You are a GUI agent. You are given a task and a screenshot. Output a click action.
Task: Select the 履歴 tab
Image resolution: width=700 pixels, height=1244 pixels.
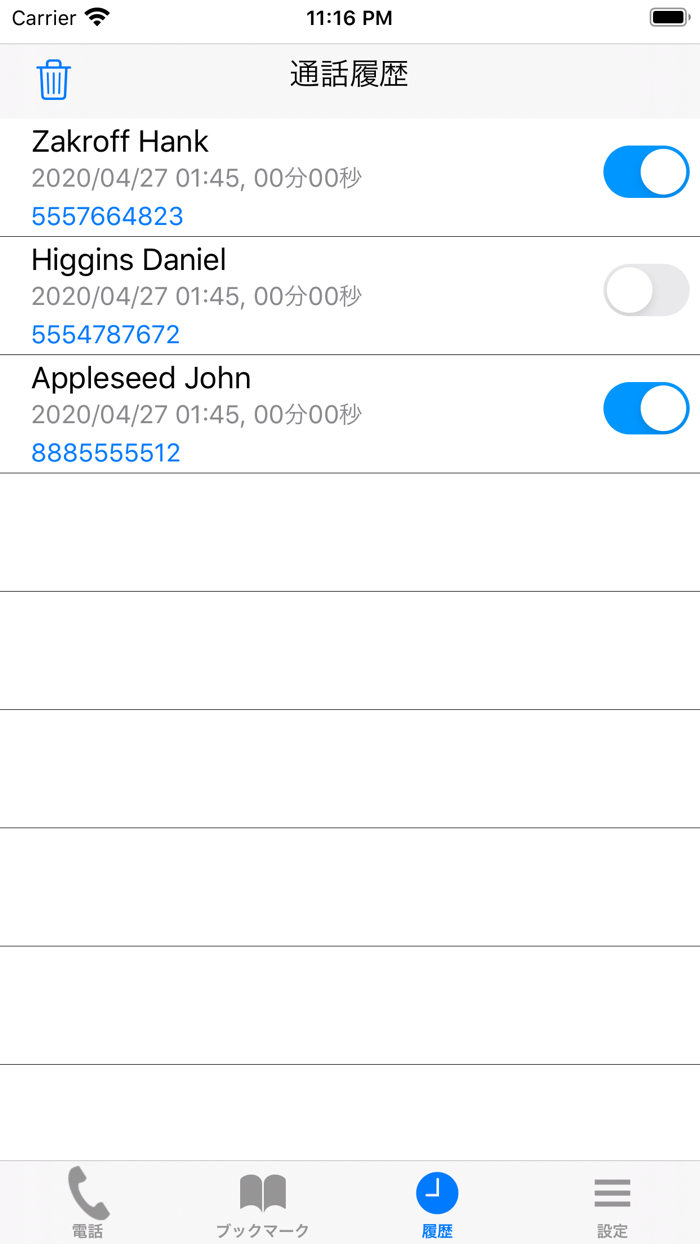(x=437, y=1203)
